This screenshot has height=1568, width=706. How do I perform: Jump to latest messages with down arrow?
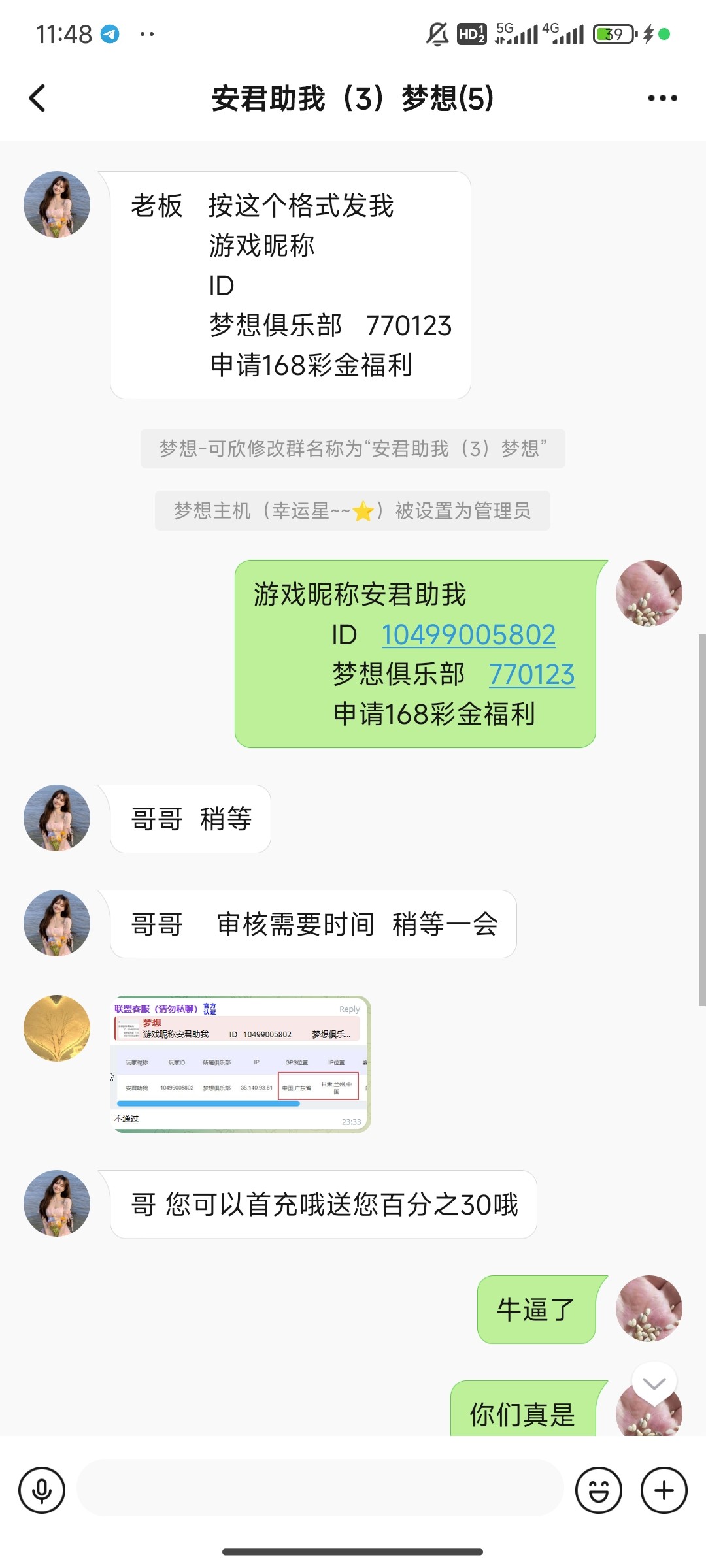(654, 1384)
